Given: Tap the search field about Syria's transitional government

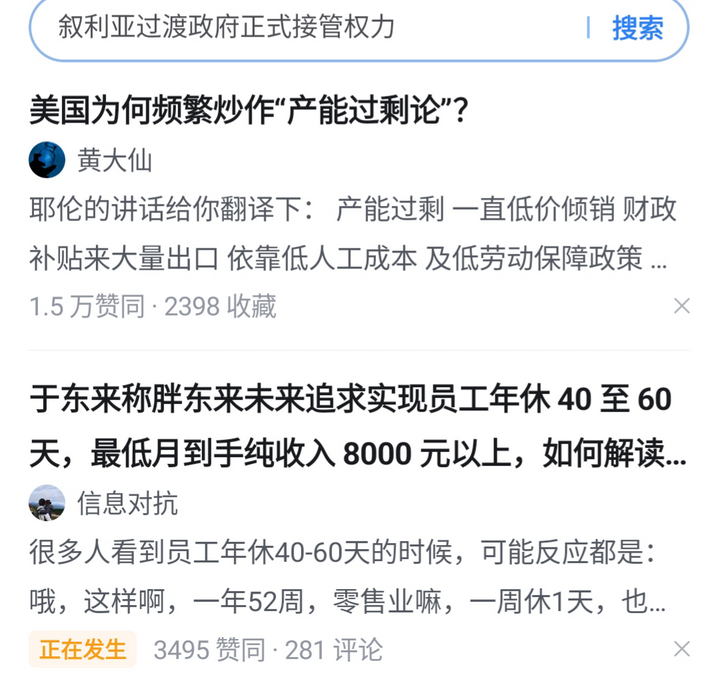Looking at the screenshot, I should click(x=300, y=28).
